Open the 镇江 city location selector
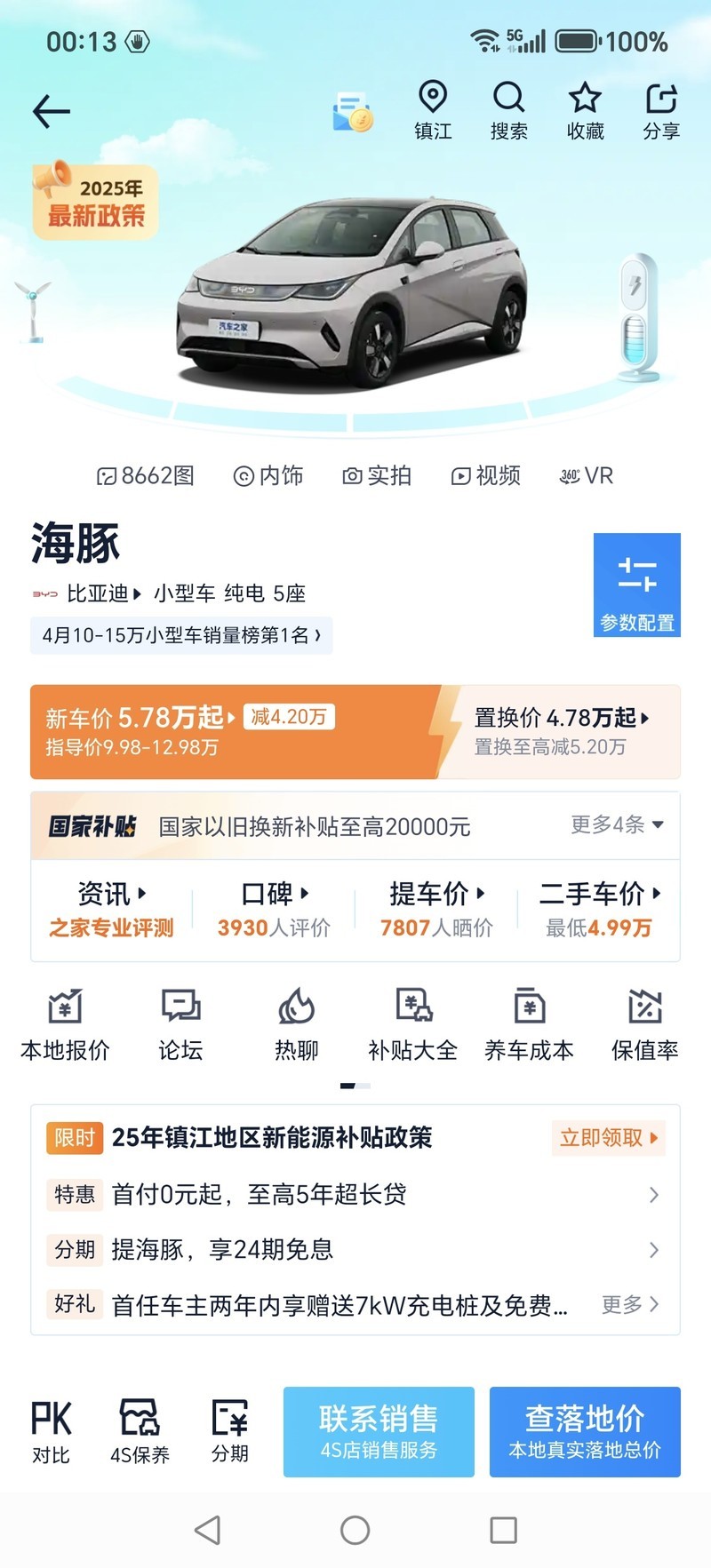 (433, 110)
